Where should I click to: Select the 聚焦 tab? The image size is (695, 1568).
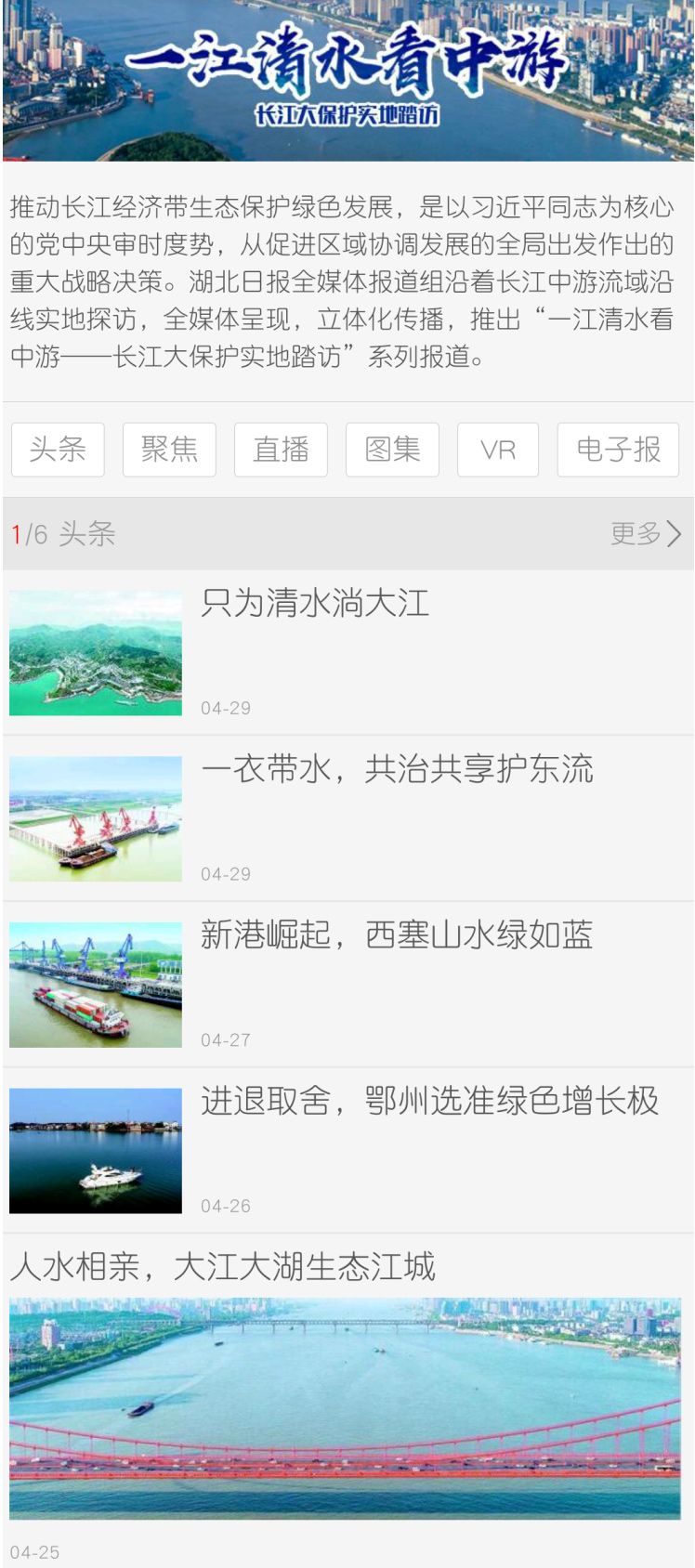pos(169,450)
